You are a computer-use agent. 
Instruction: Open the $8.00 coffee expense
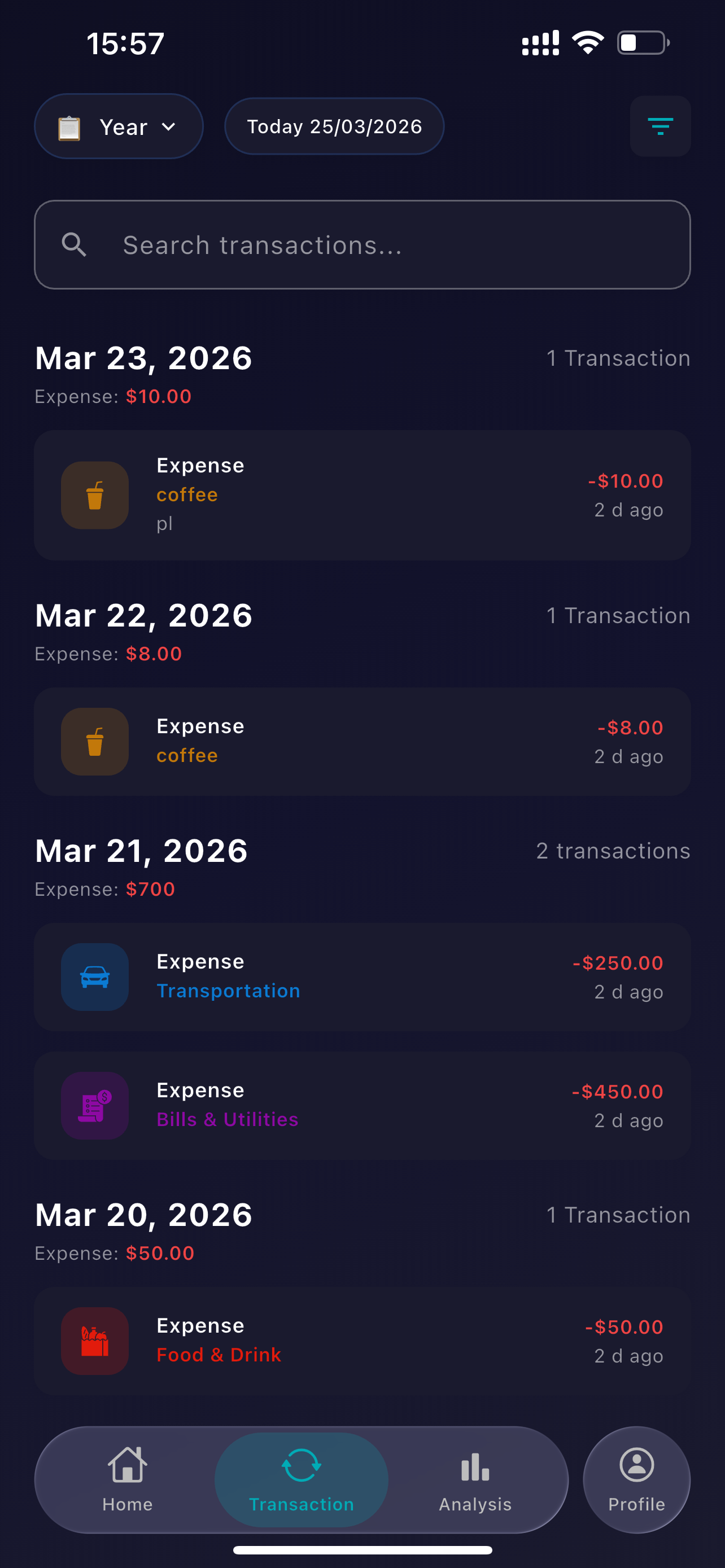click(x=362, y=742)
